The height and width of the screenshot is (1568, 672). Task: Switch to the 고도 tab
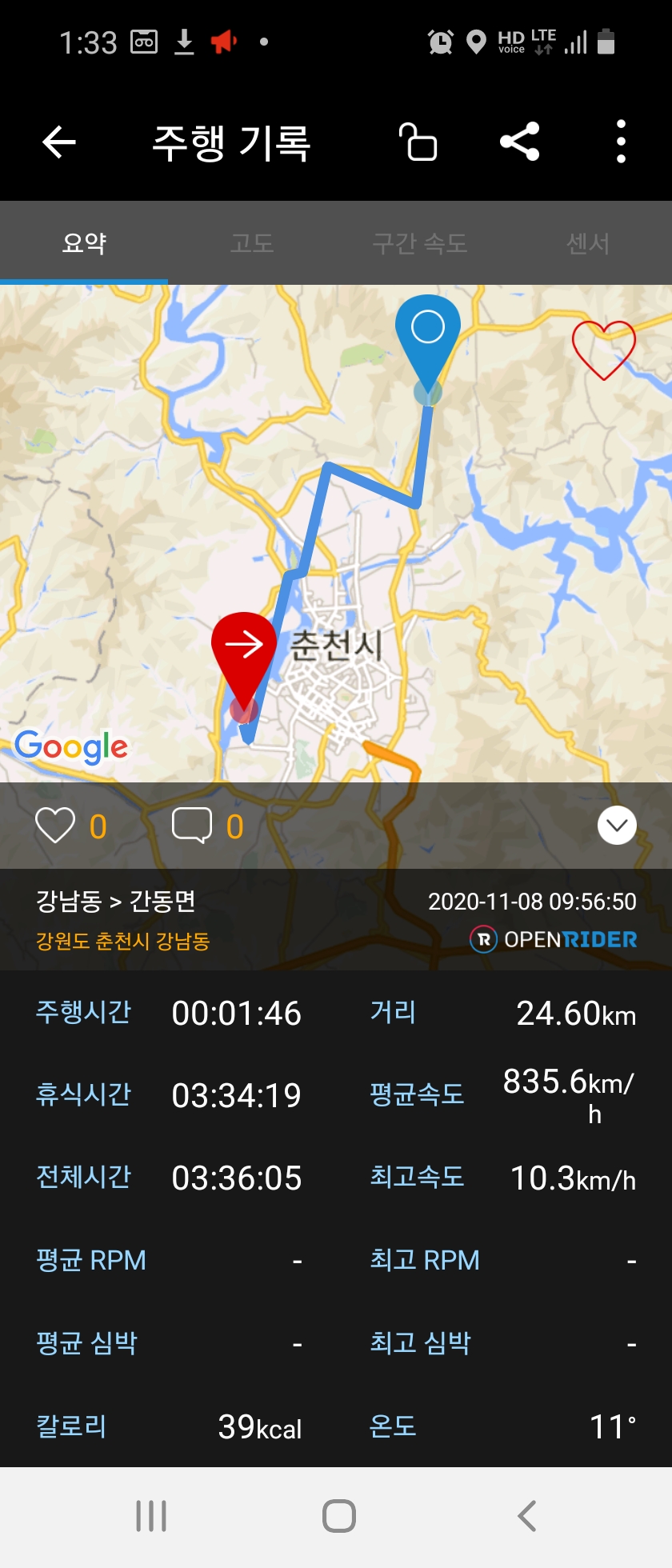click(x=252, y=243)
